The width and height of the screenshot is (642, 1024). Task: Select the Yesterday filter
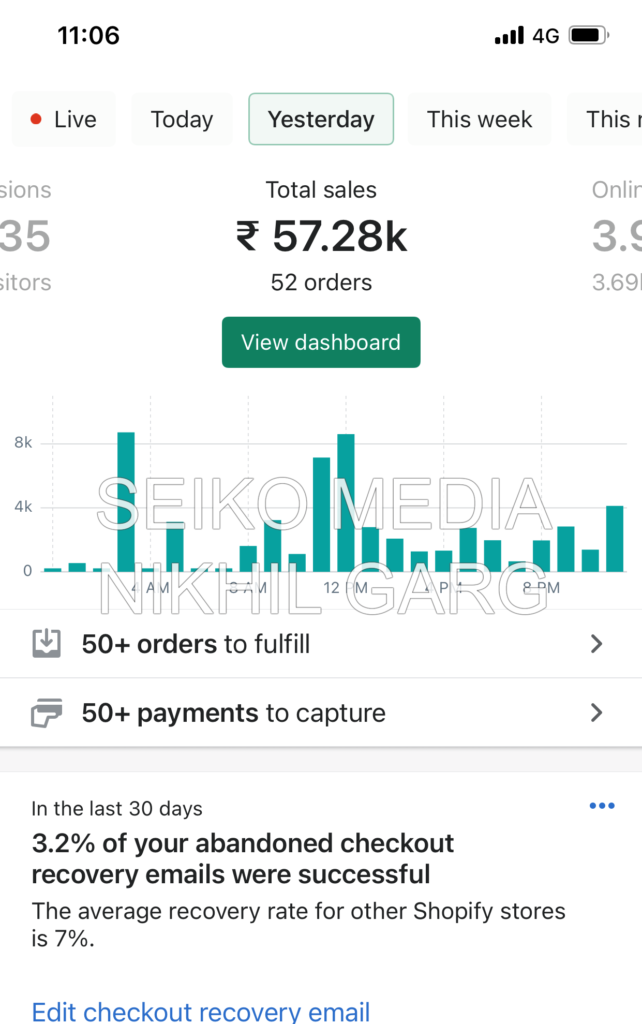click(x=321, y=120)
